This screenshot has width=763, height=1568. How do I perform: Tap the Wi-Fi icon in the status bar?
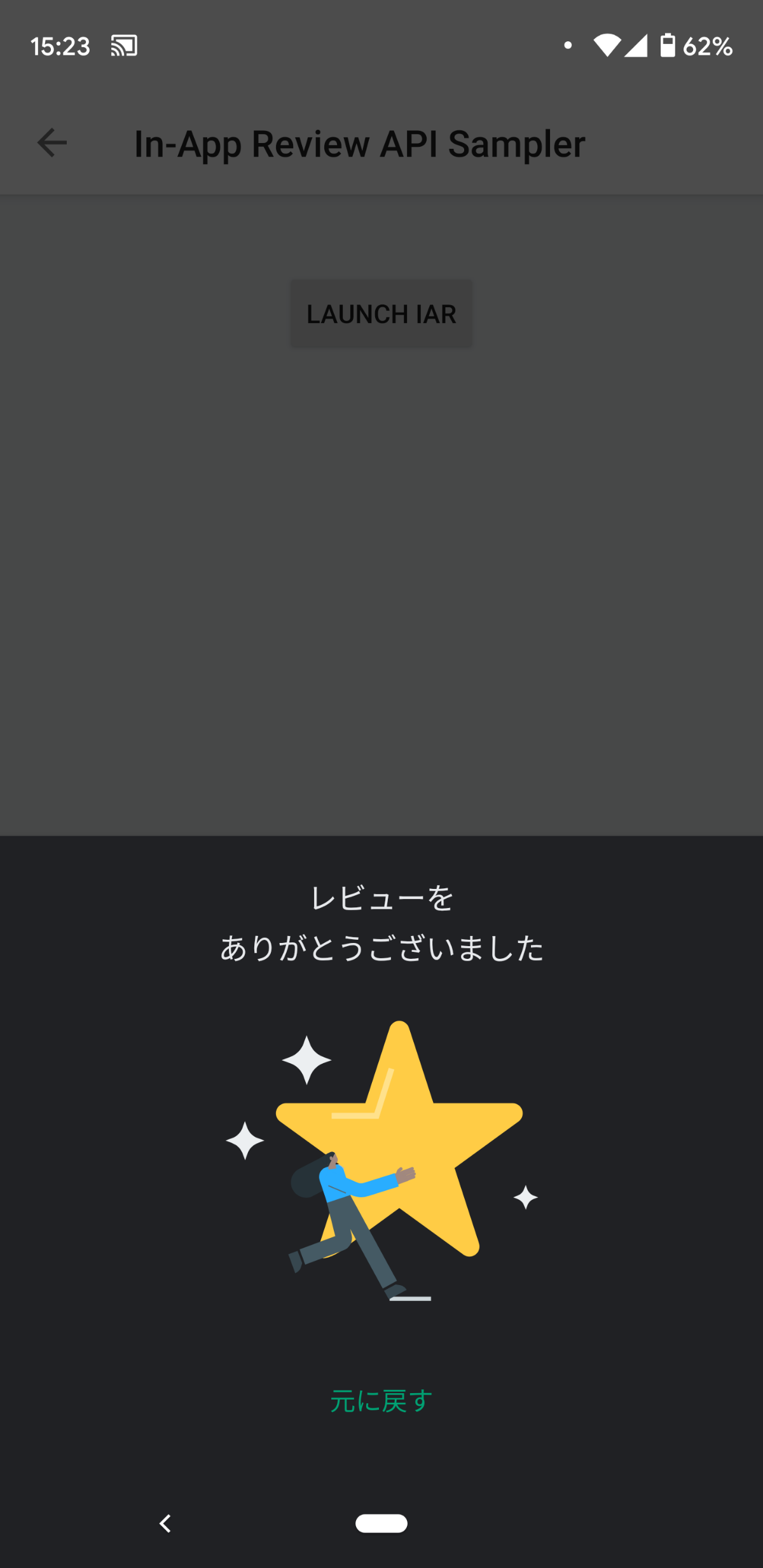tap(606, 45)
